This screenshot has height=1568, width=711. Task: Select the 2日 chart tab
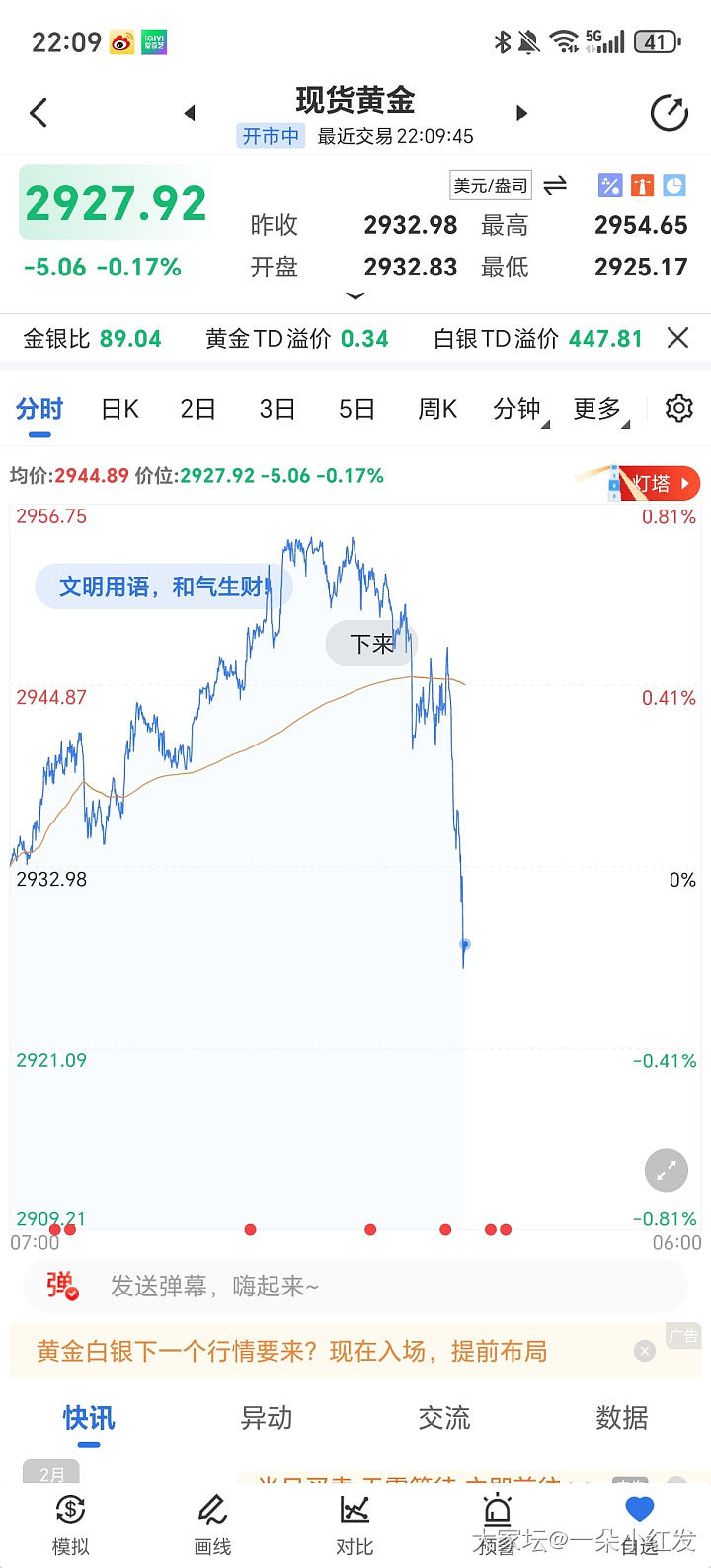pos(197,409)
